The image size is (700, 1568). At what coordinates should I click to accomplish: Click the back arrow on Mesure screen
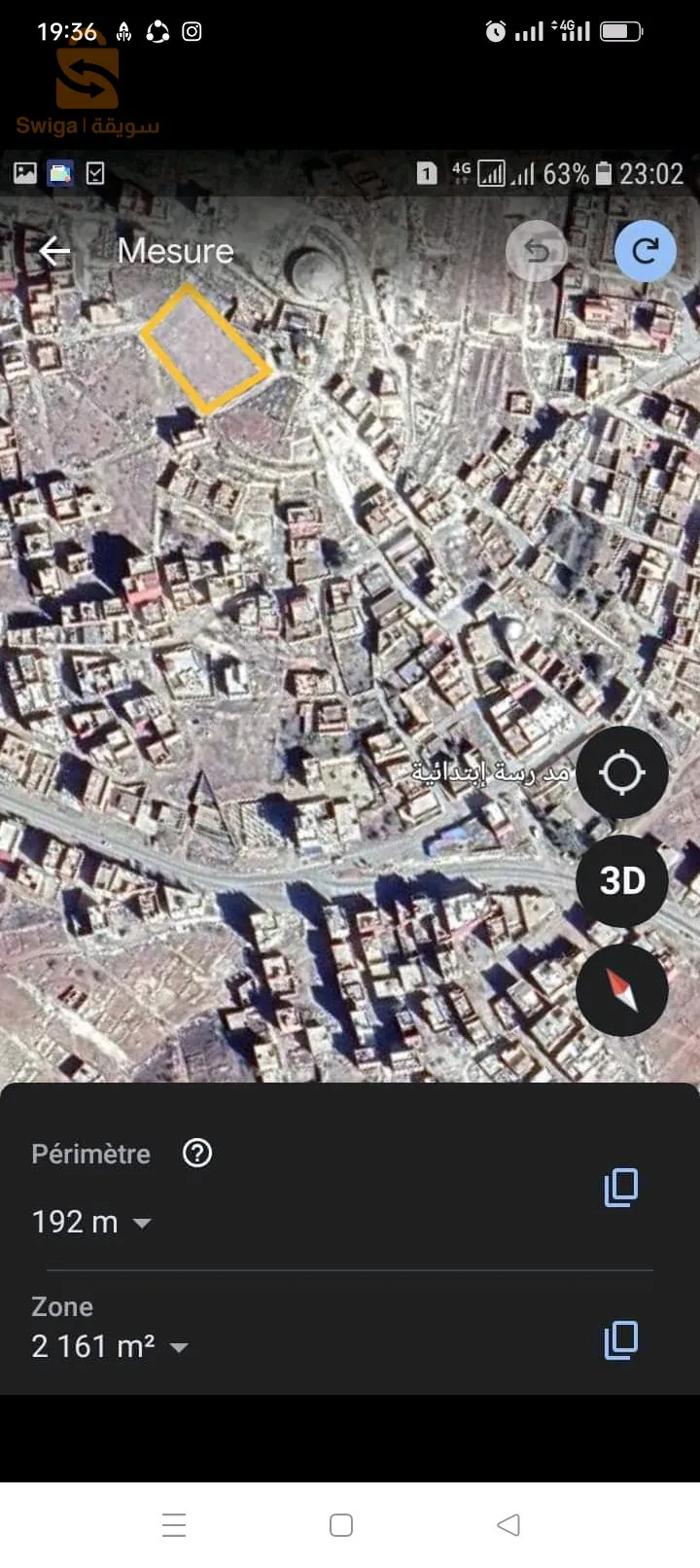click(x=53, y=251)
